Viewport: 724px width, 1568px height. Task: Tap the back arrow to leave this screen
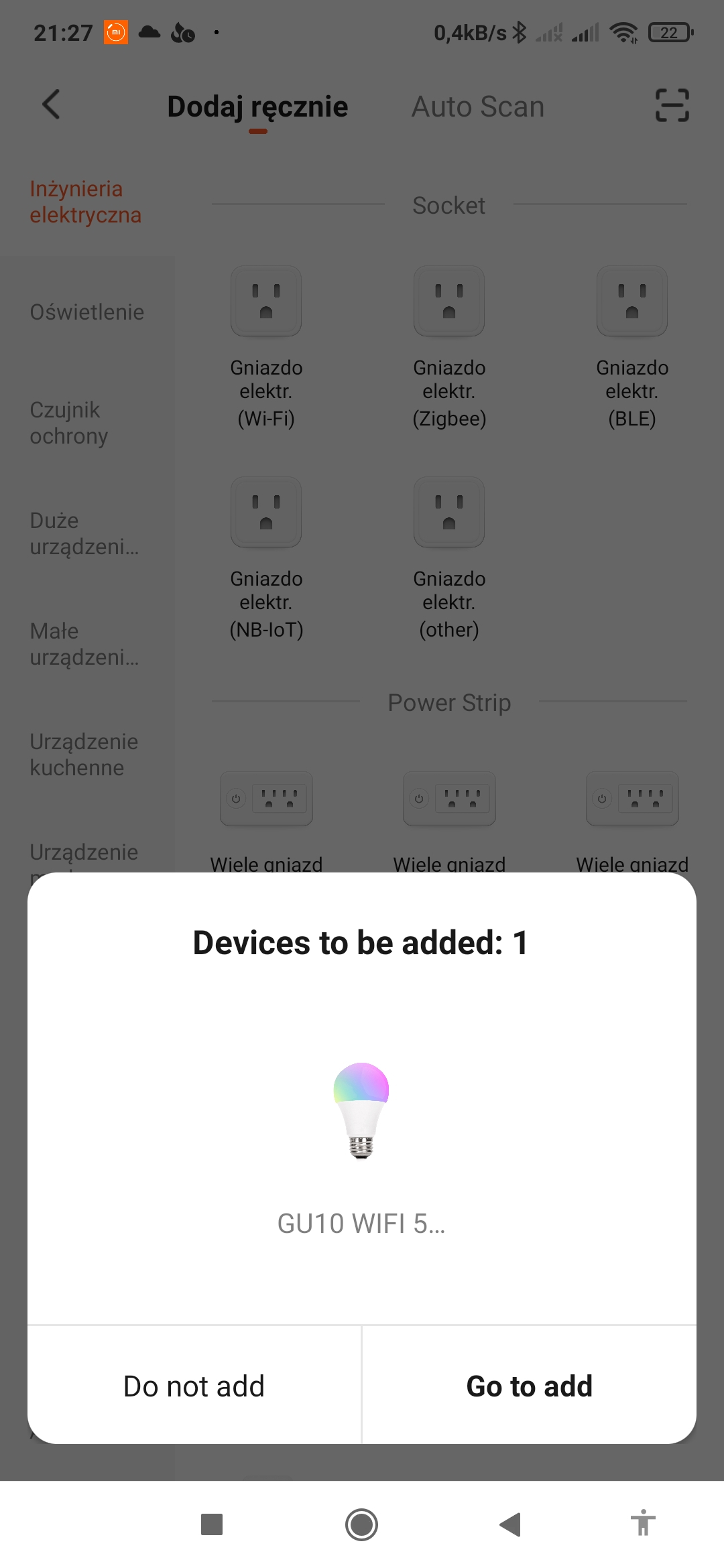pos(51,105)
